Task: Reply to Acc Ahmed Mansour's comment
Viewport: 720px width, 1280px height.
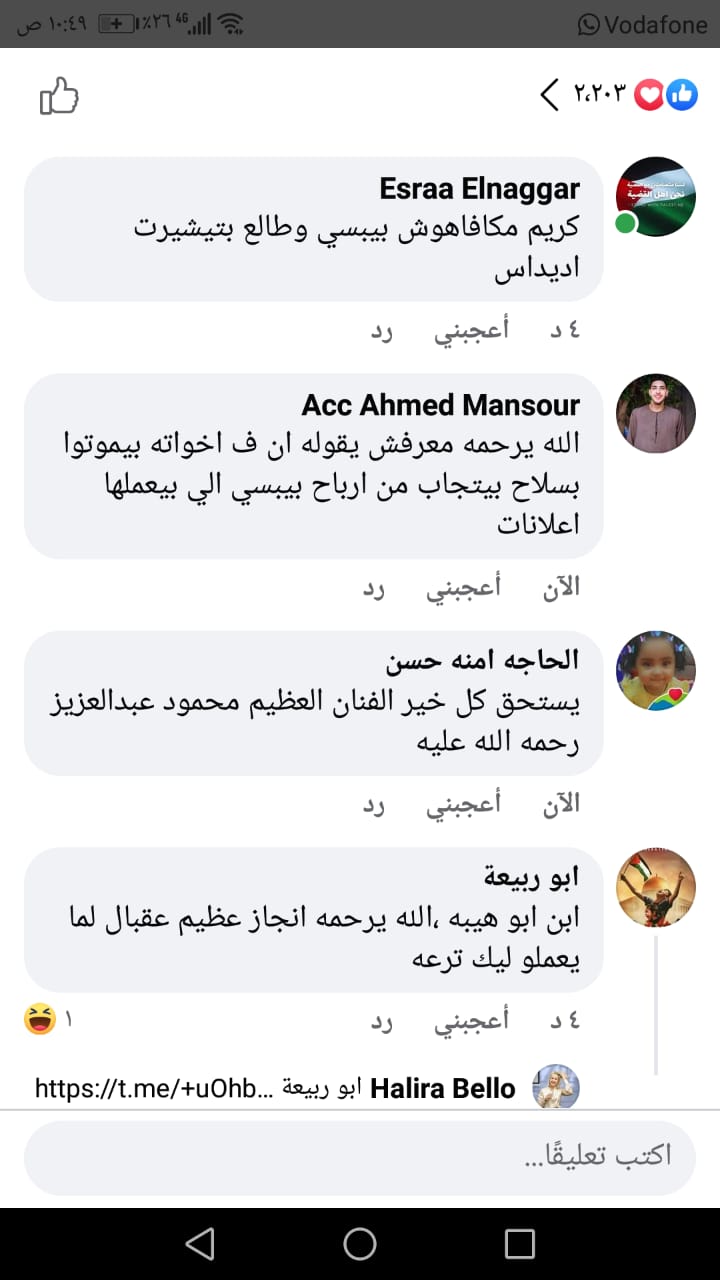Action: click(x=374, y=588)
